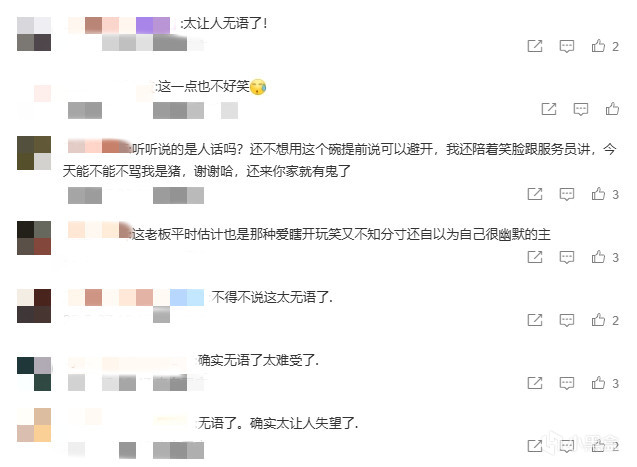Image resolution: width=637 pixels, height=467 pixels.
Task: Share the comment '太让人无语了!'
Action: pyautogui.click(x=535, y=45)
